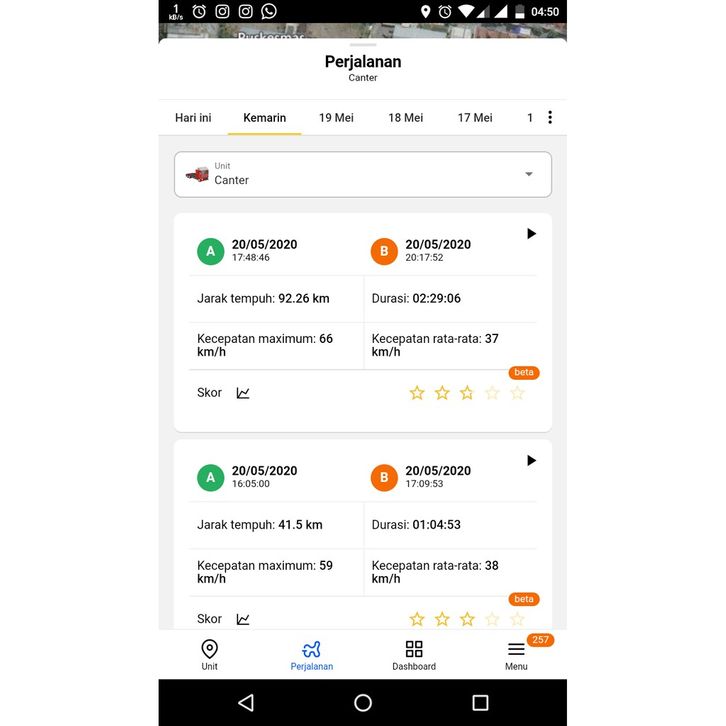Open the three-dot overflow menu
726x726 pixels.
click(x=549, y=118)
